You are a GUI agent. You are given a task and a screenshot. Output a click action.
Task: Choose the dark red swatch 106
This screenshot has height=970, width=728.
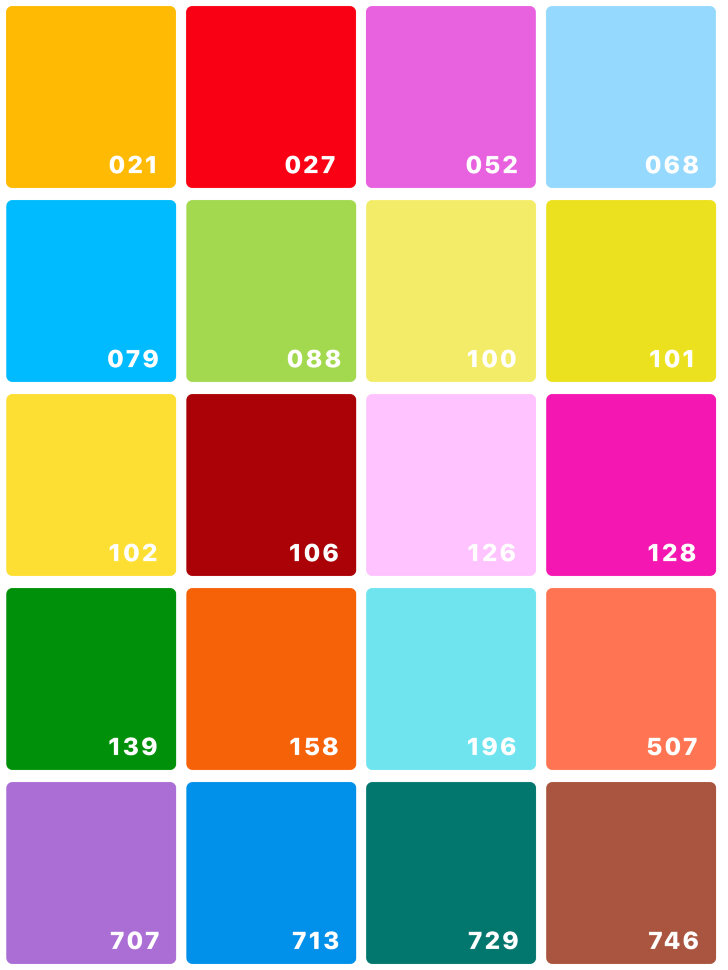(x=271, y=485)
